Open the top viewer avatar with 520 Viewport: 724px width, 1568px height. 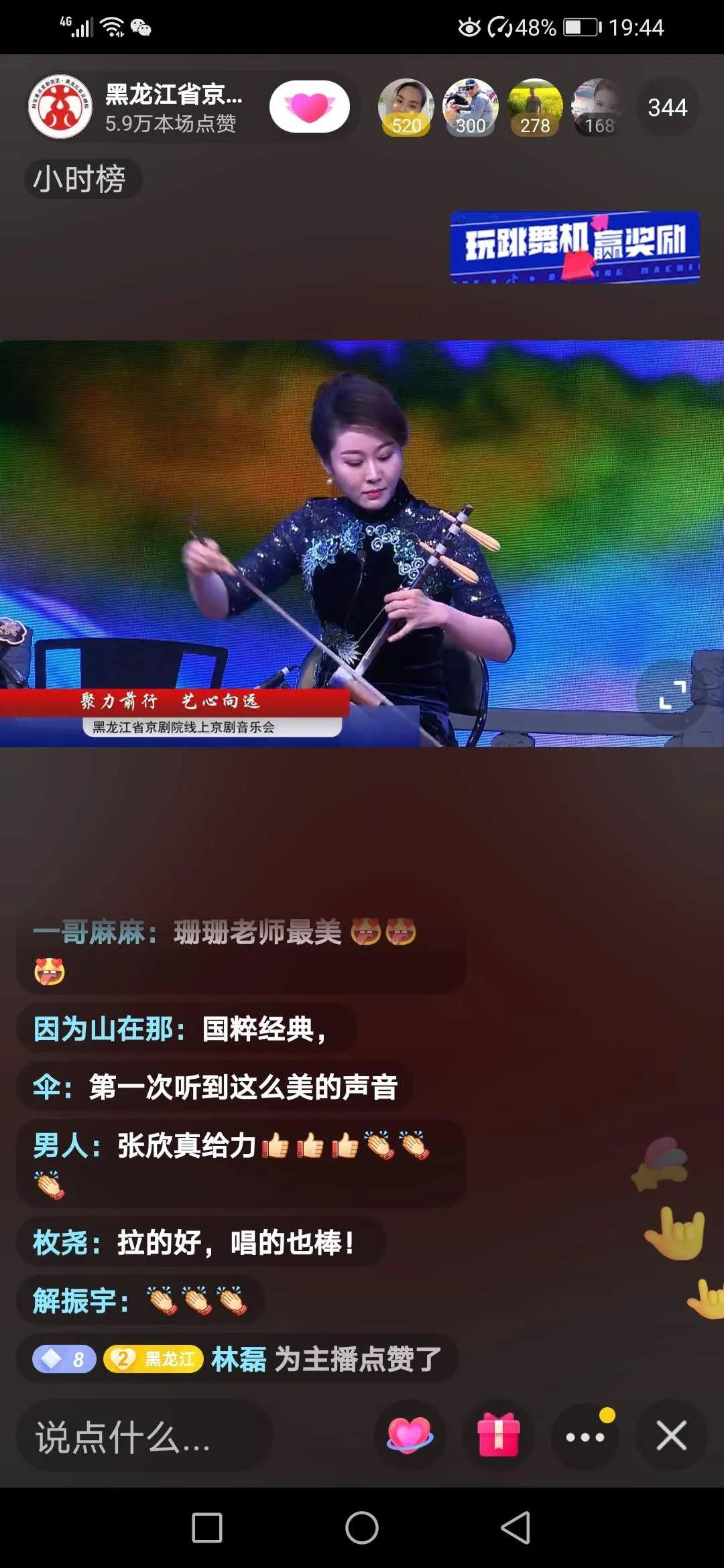pyautogui.click(x=406, y=107)
